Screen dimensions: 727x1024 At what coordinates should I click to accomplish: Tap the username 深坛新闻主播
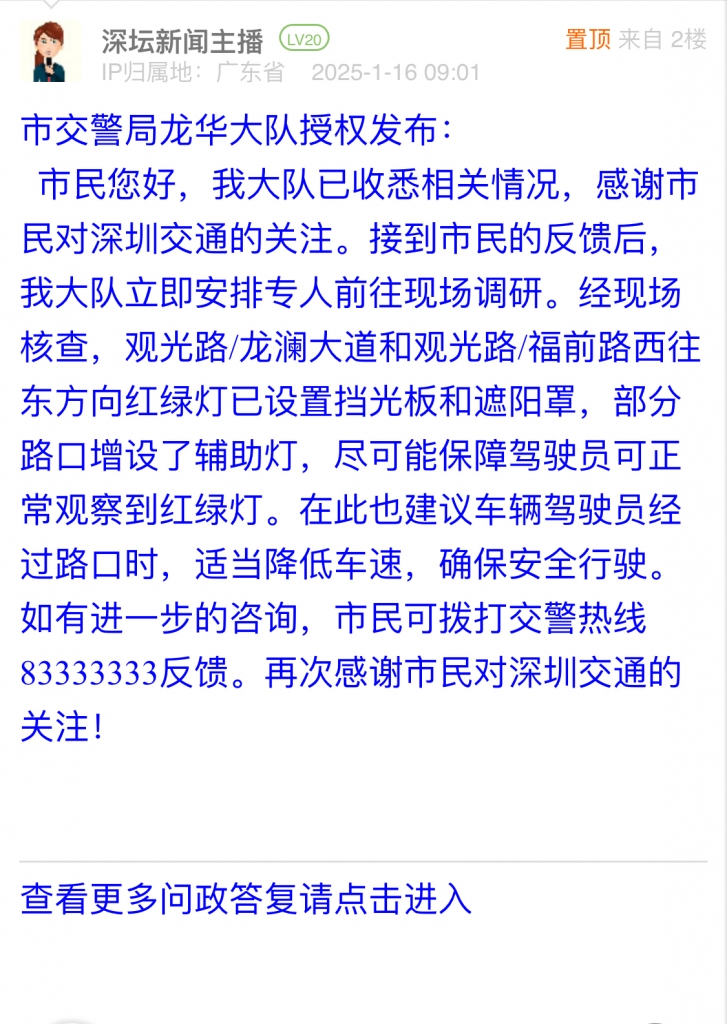pos(182,41)
